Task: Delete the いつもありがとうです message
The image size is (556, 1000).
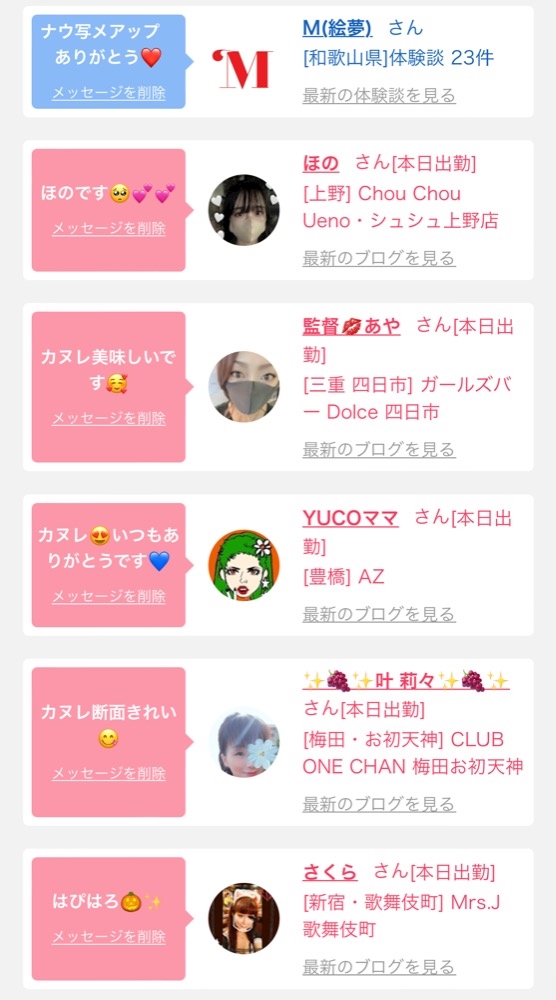Action: pos(108,596)
